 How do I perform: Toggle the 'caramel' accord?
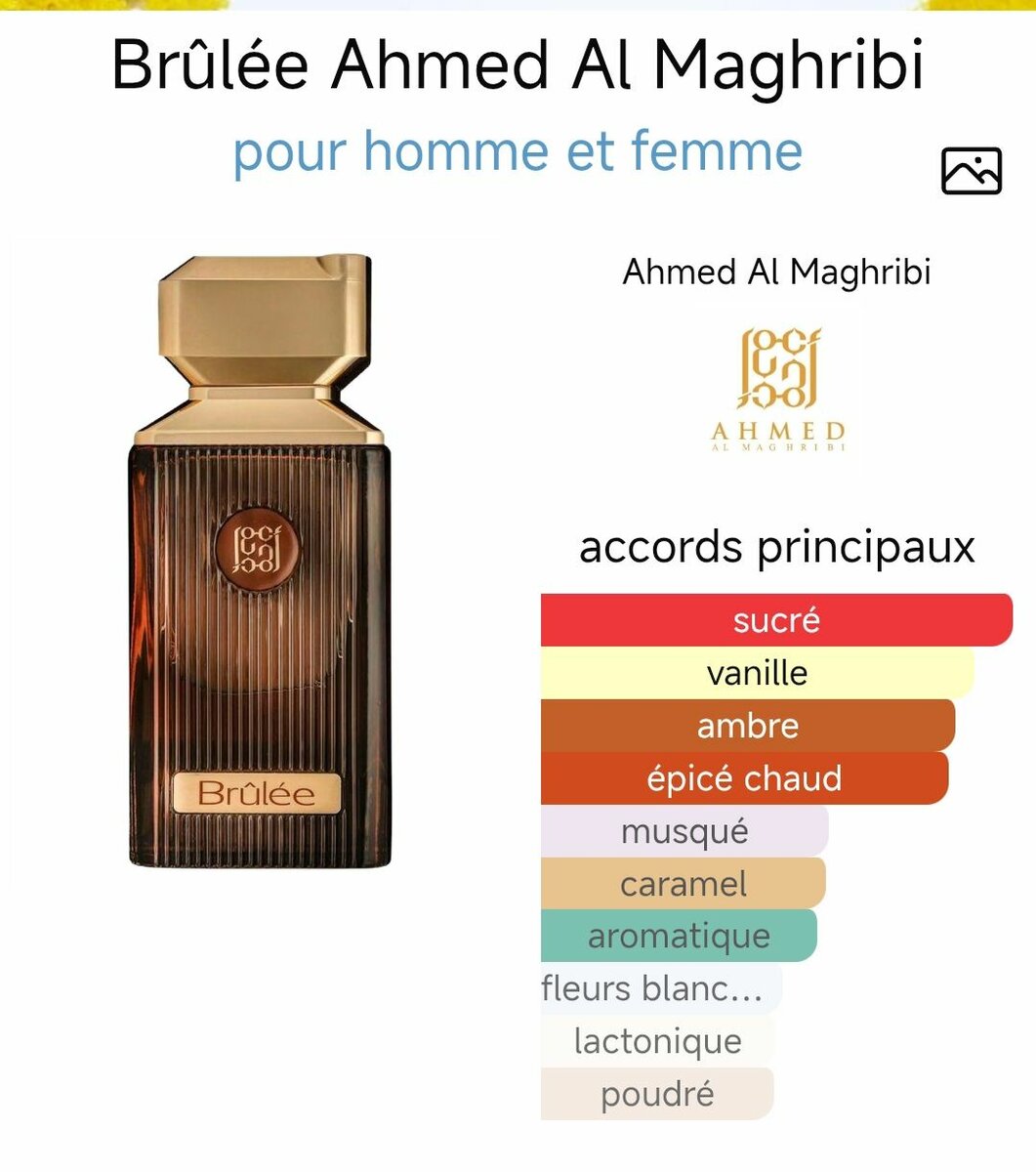tap(686, 884)
